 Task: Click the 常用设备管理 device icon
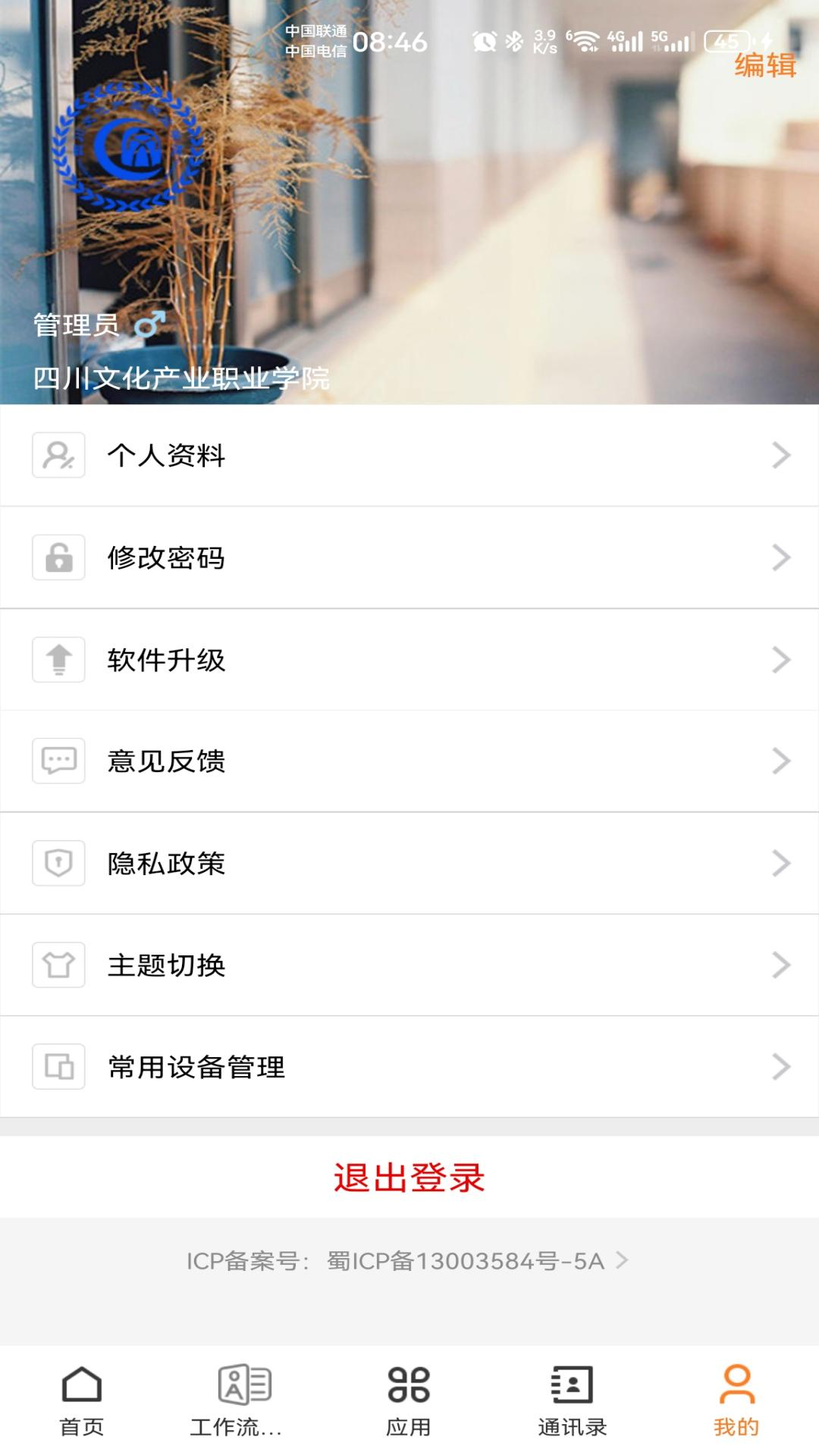(58, 1067)
